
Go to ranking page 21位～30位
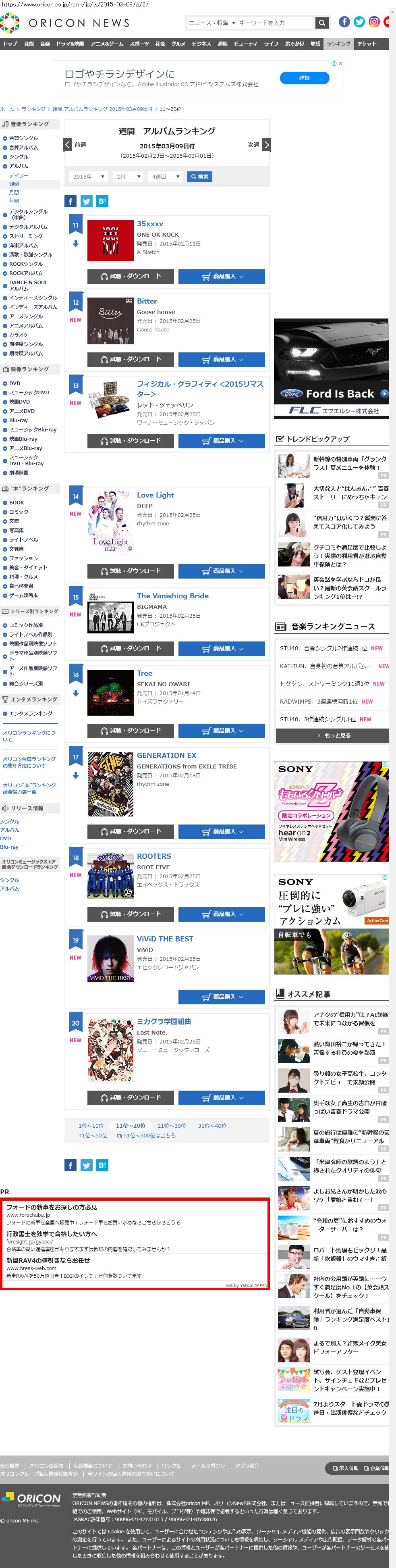click(172, 1125)
